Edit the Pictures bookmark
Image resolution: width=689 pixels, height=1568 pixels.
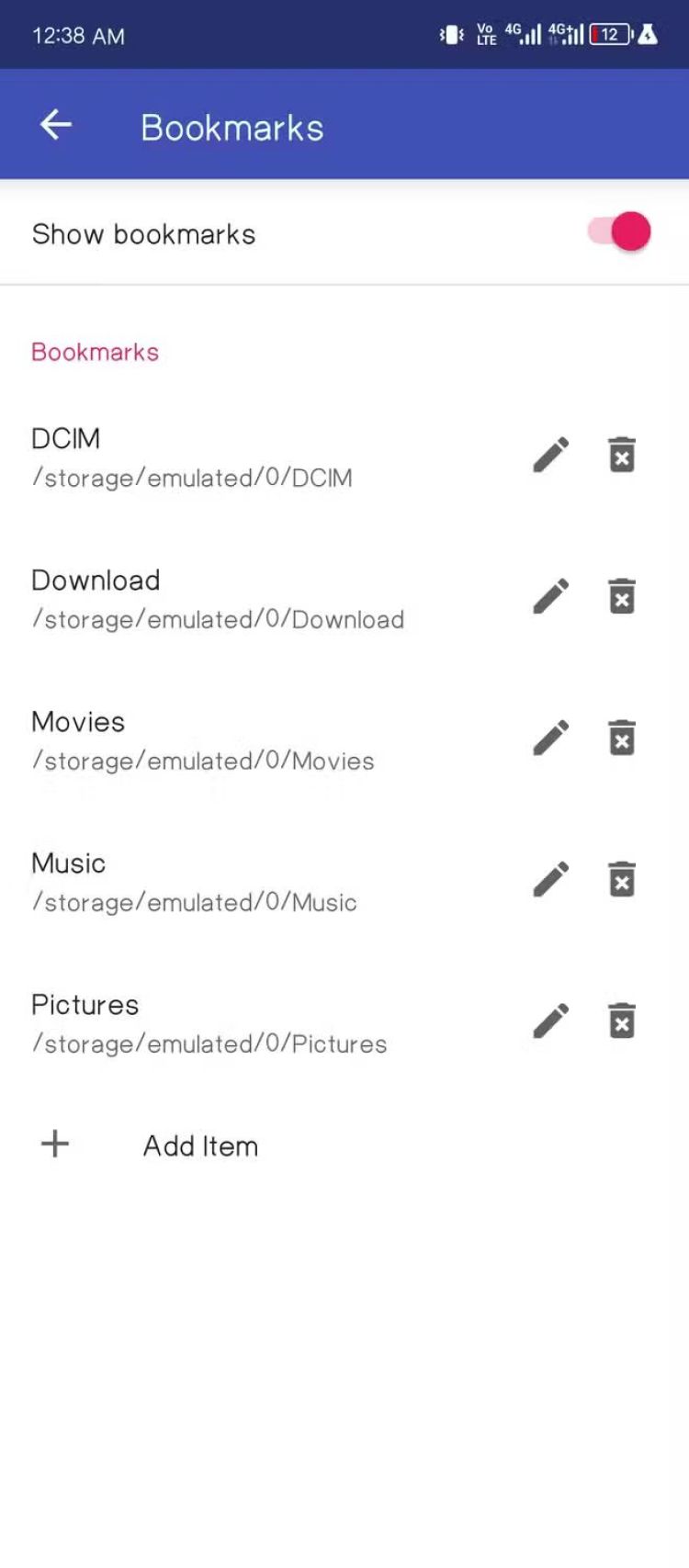[x=551, y=1021]
